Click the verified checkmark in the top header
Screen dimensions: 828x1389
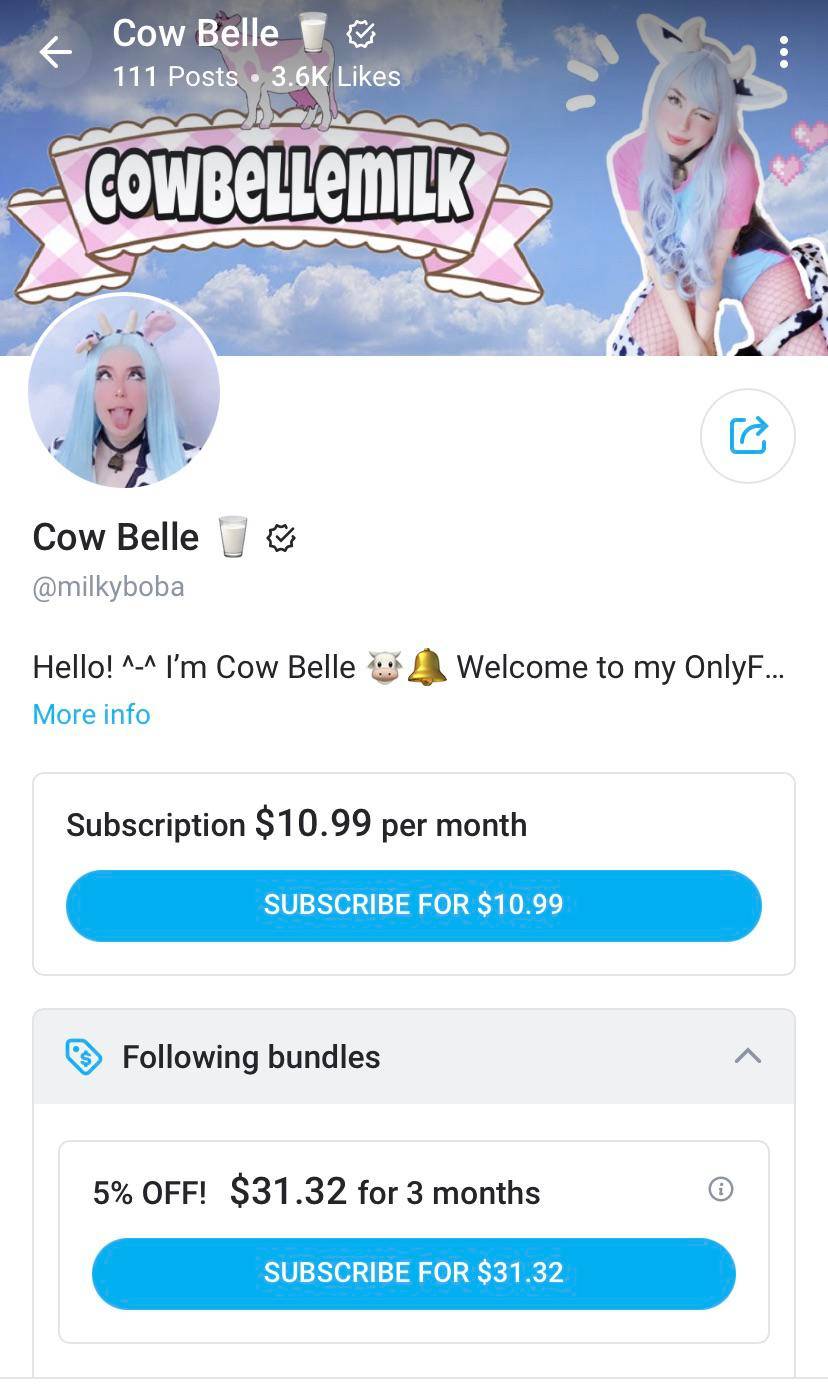(x=362, y=33)
